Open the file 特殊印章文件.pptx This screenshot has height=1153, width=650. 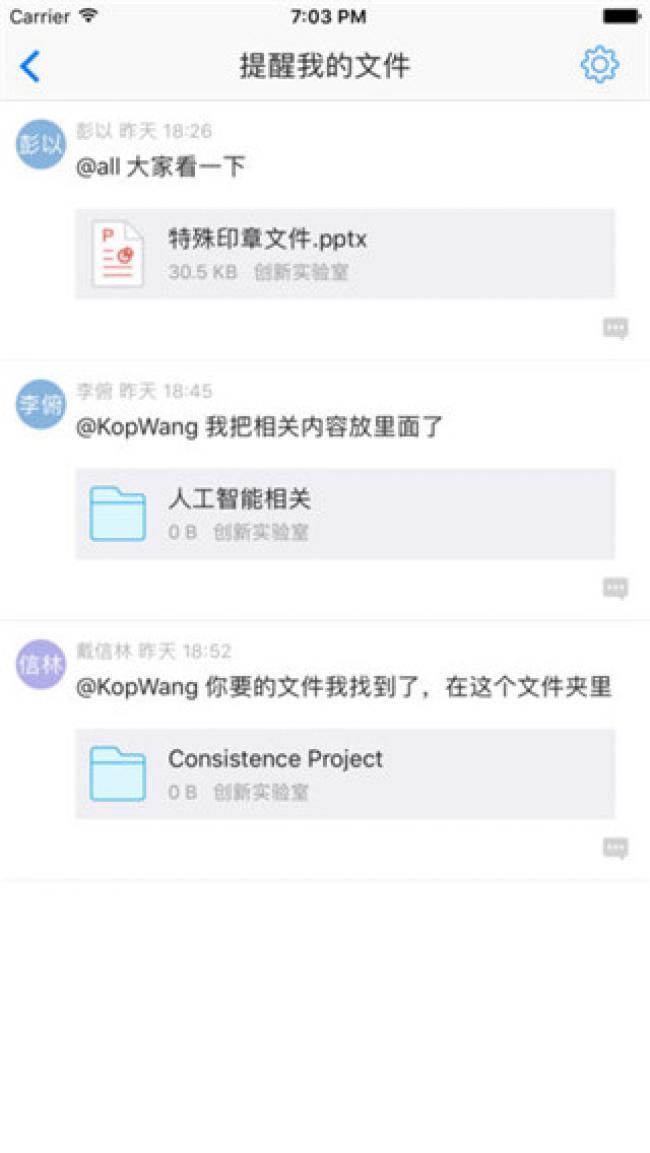[345, 254]
